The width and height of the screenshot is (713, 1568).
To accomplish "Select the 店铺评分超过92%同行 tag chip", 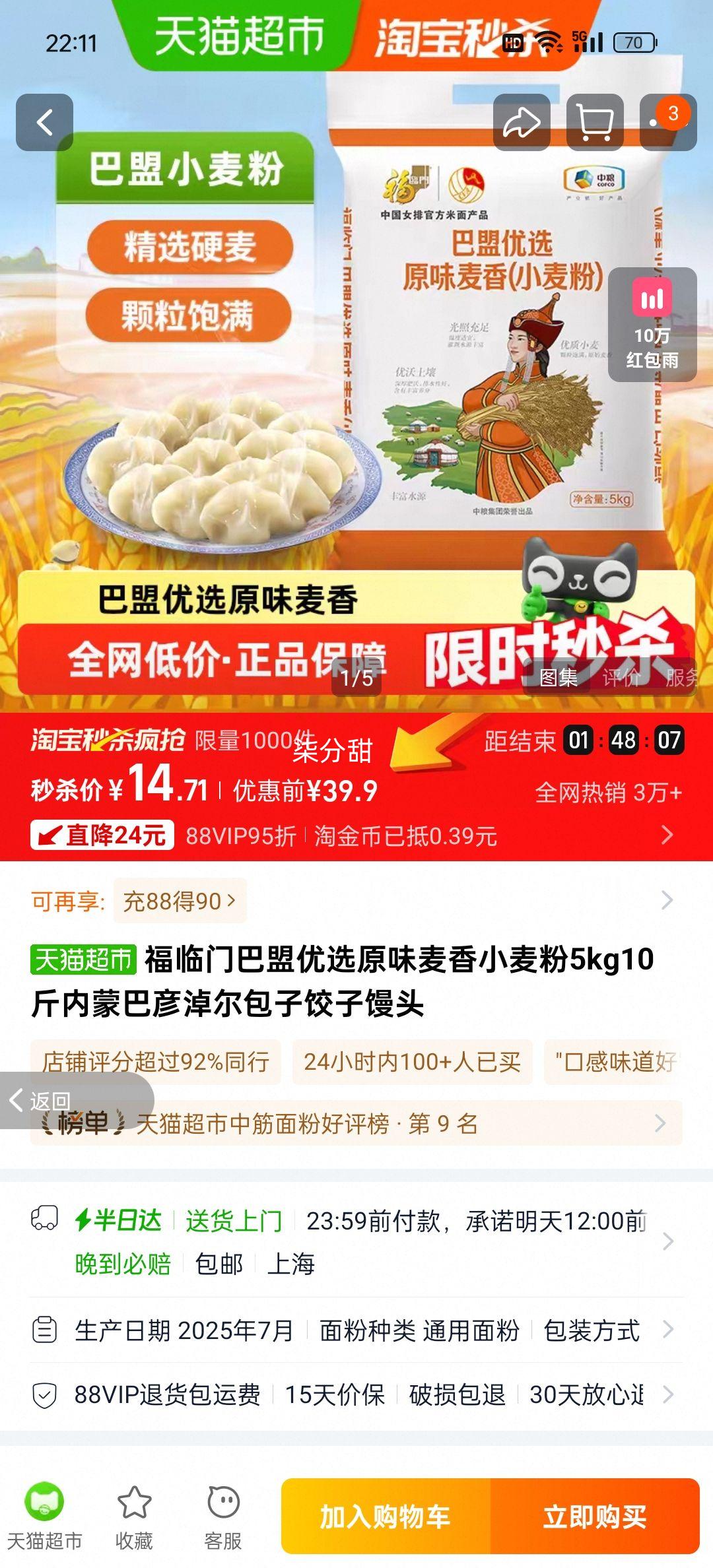I will [156, 1062].
